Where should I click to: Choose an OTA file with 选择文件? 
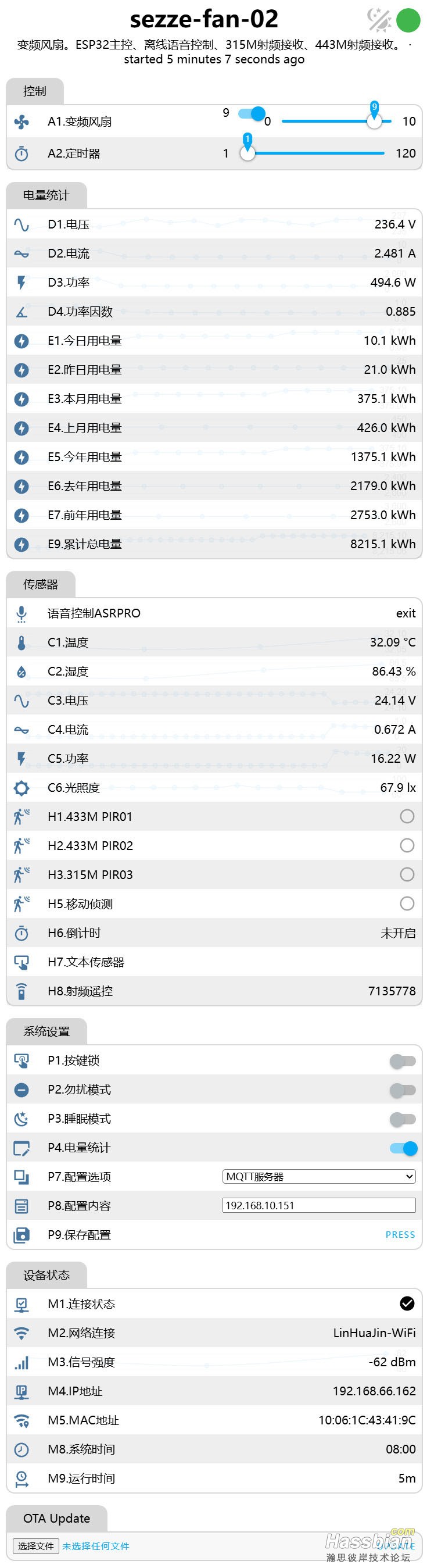pyautogui.click(x=36, y=1546)
